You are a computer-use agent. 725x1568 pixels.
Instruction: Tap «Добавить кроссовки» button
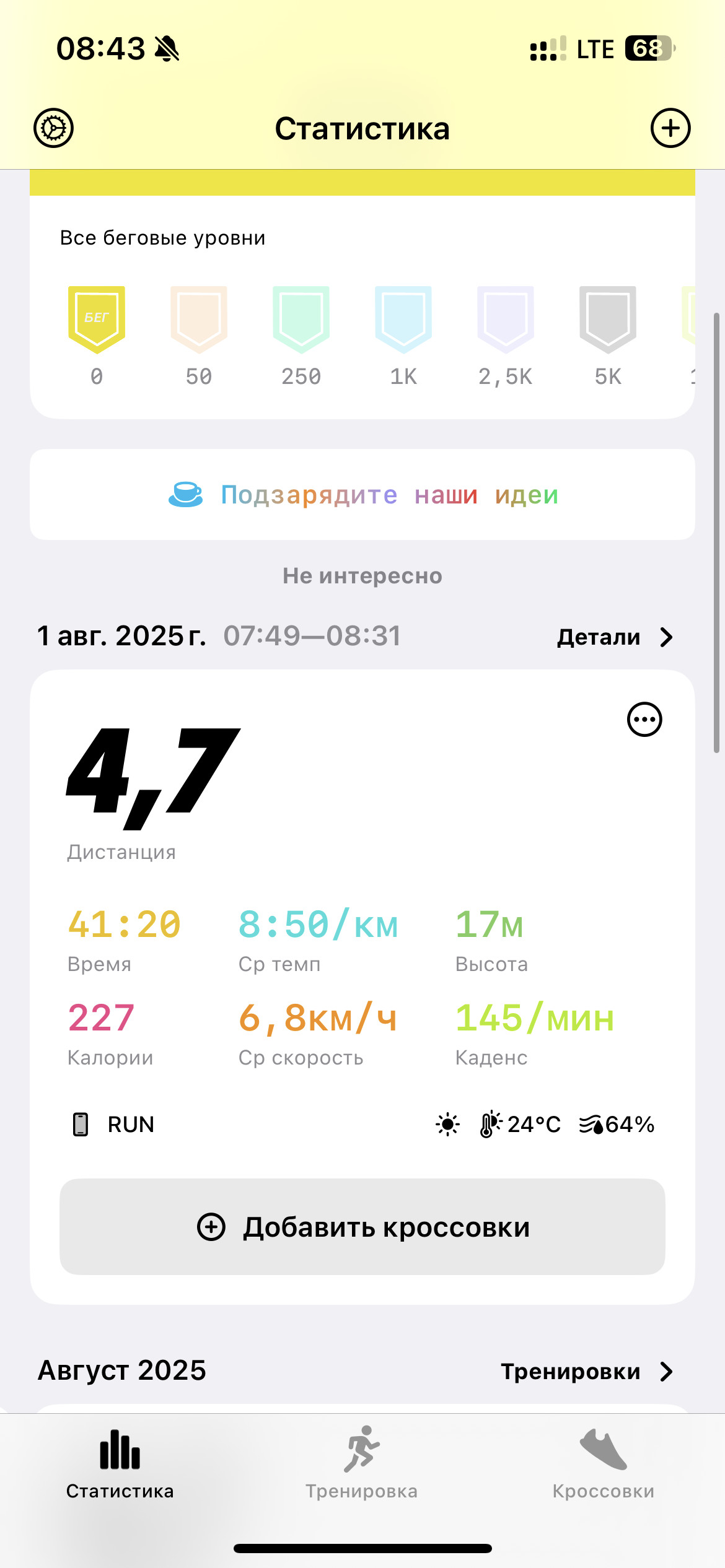coord(362,1227)
